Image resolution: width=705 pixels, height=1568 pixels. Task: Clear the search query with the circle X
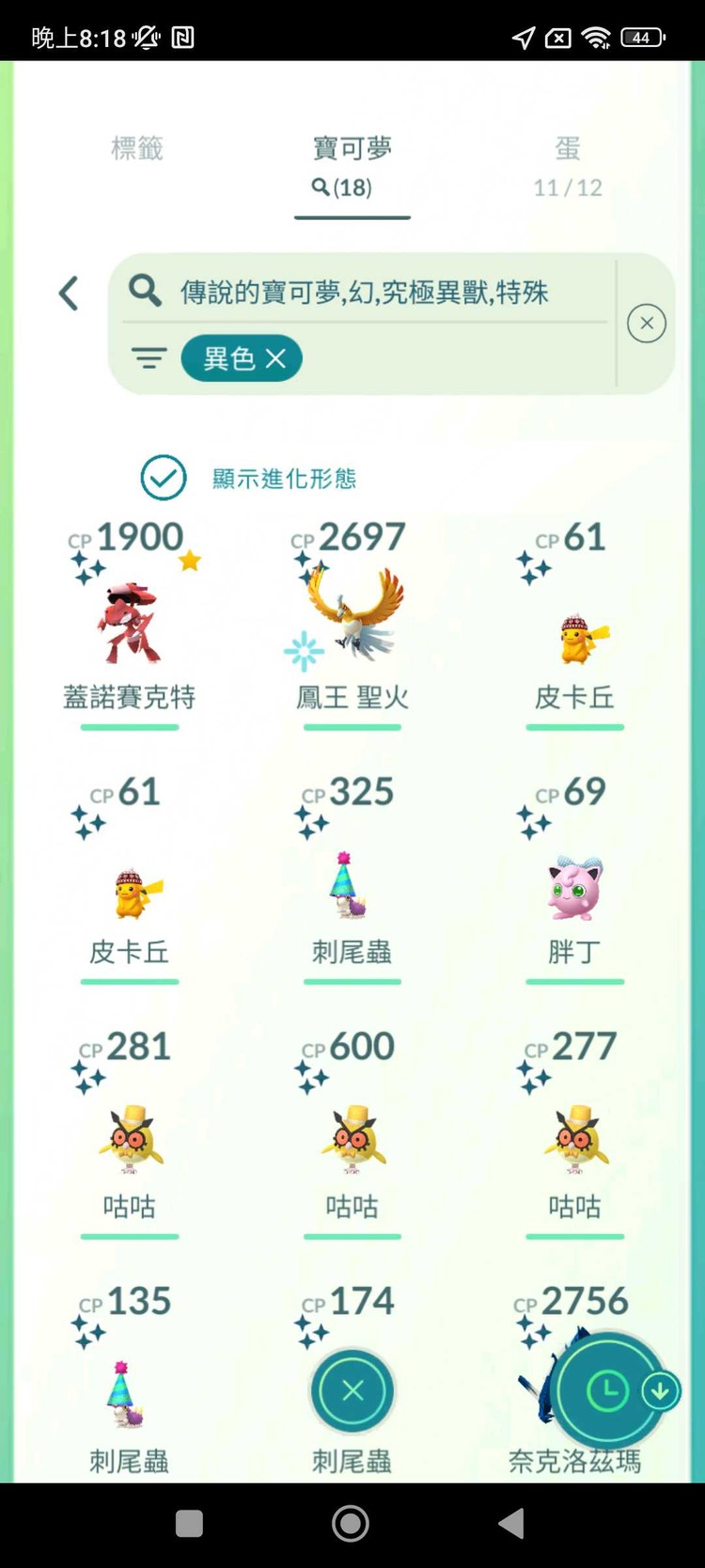[x=647, y=323]
